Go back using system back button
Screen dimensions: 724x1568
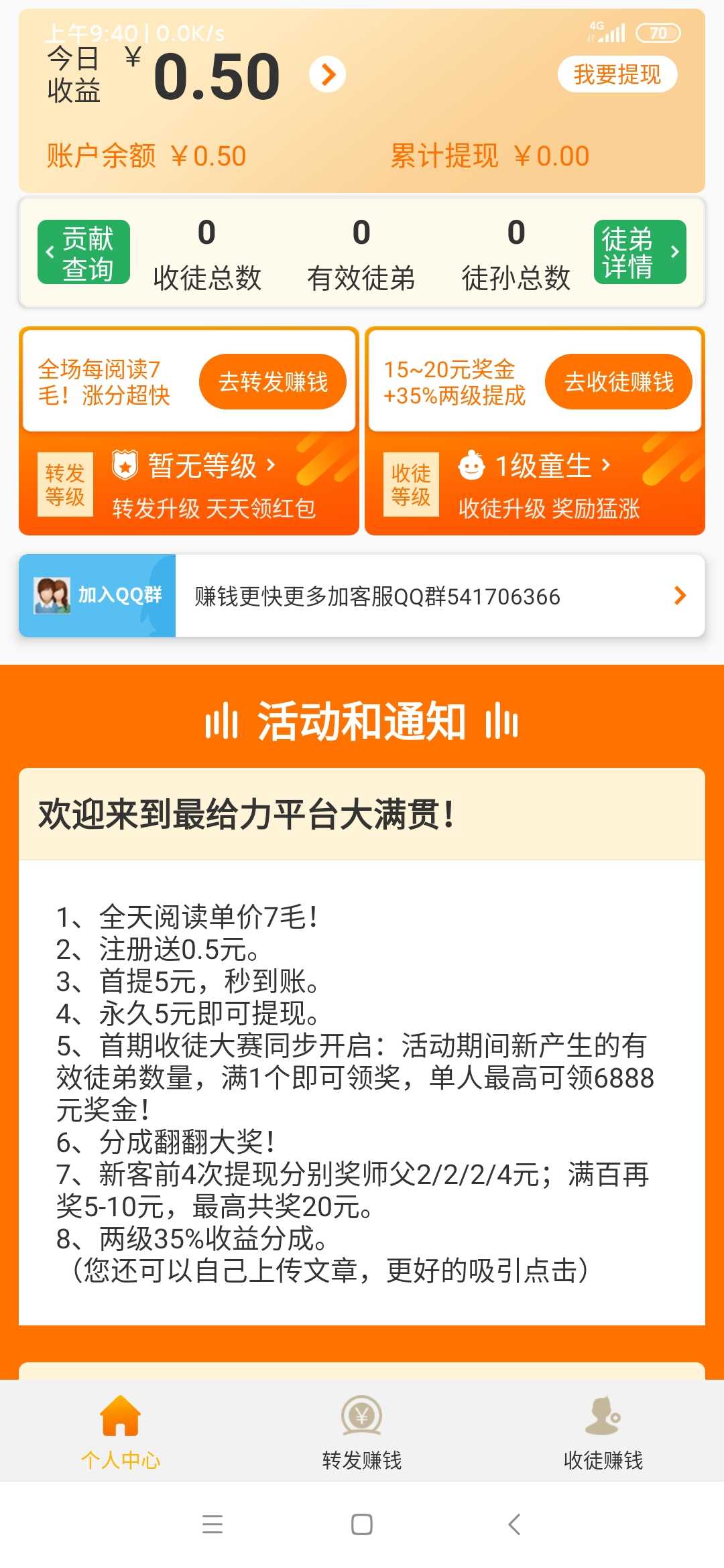point(514,1524)
